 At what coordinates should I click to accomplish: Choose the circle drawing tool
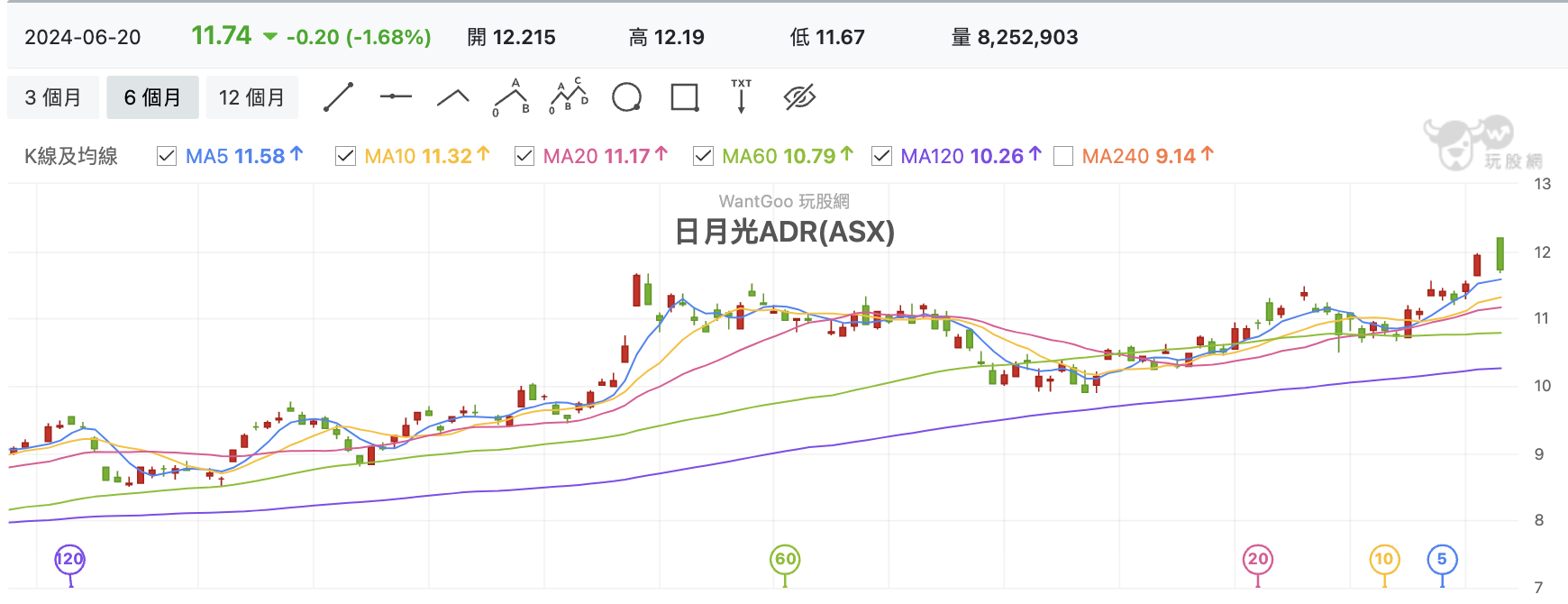pos(626,97)
